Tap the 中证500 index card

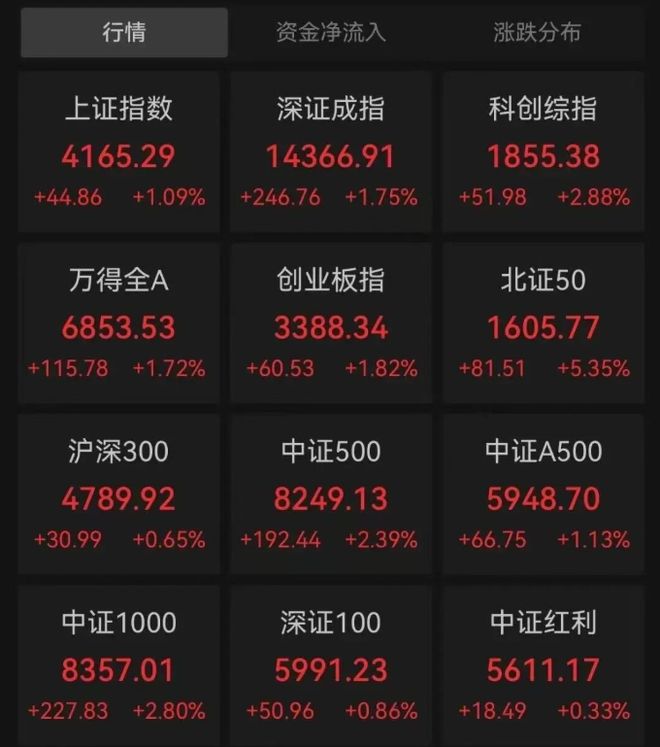pyautogui.click(x=330, y=494)
